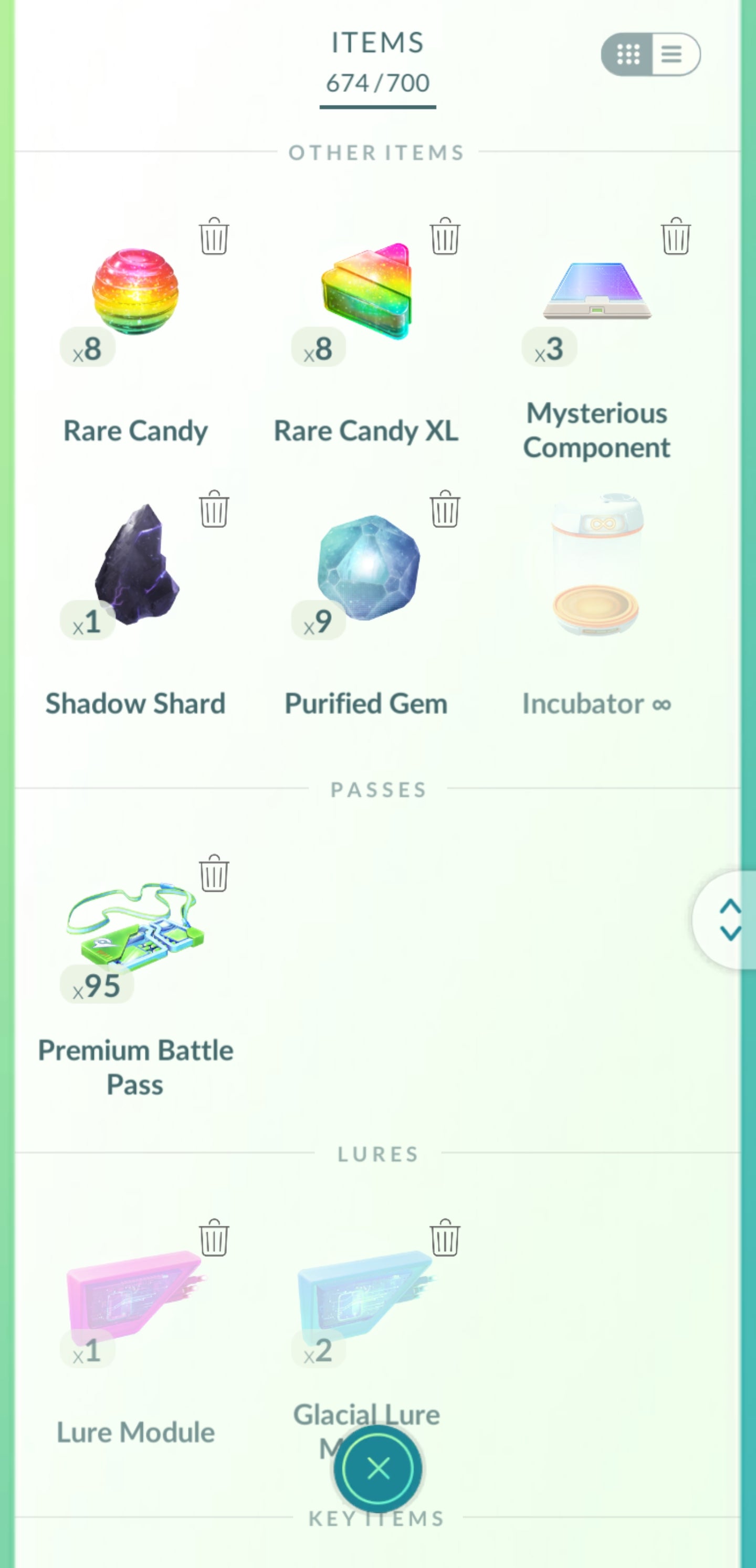
Task: Delete Rare Candy XL items
Action: (445, 236)
